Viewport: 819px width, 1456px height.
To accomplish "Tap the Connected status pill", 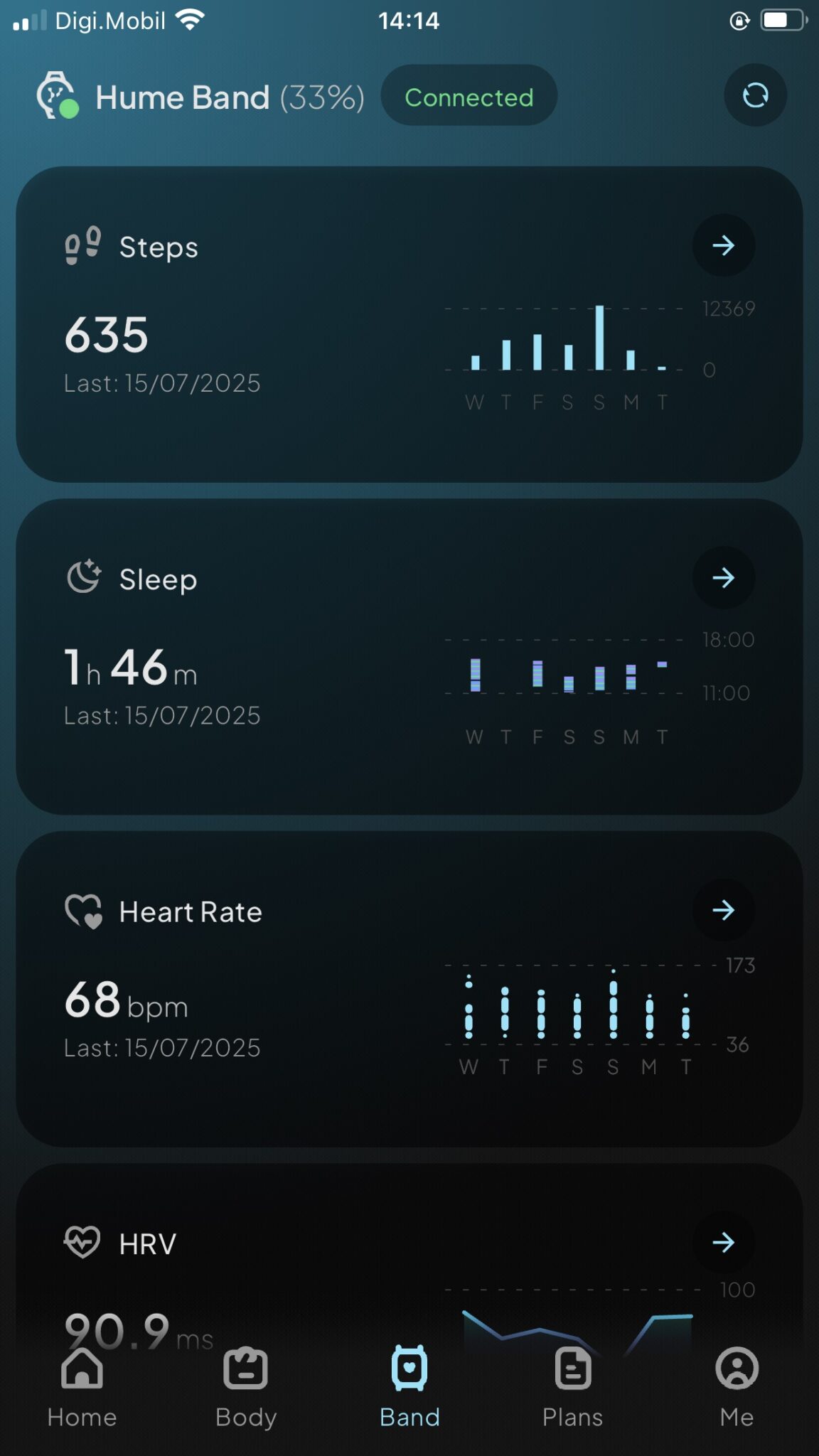I will click(x=469, y=96).
